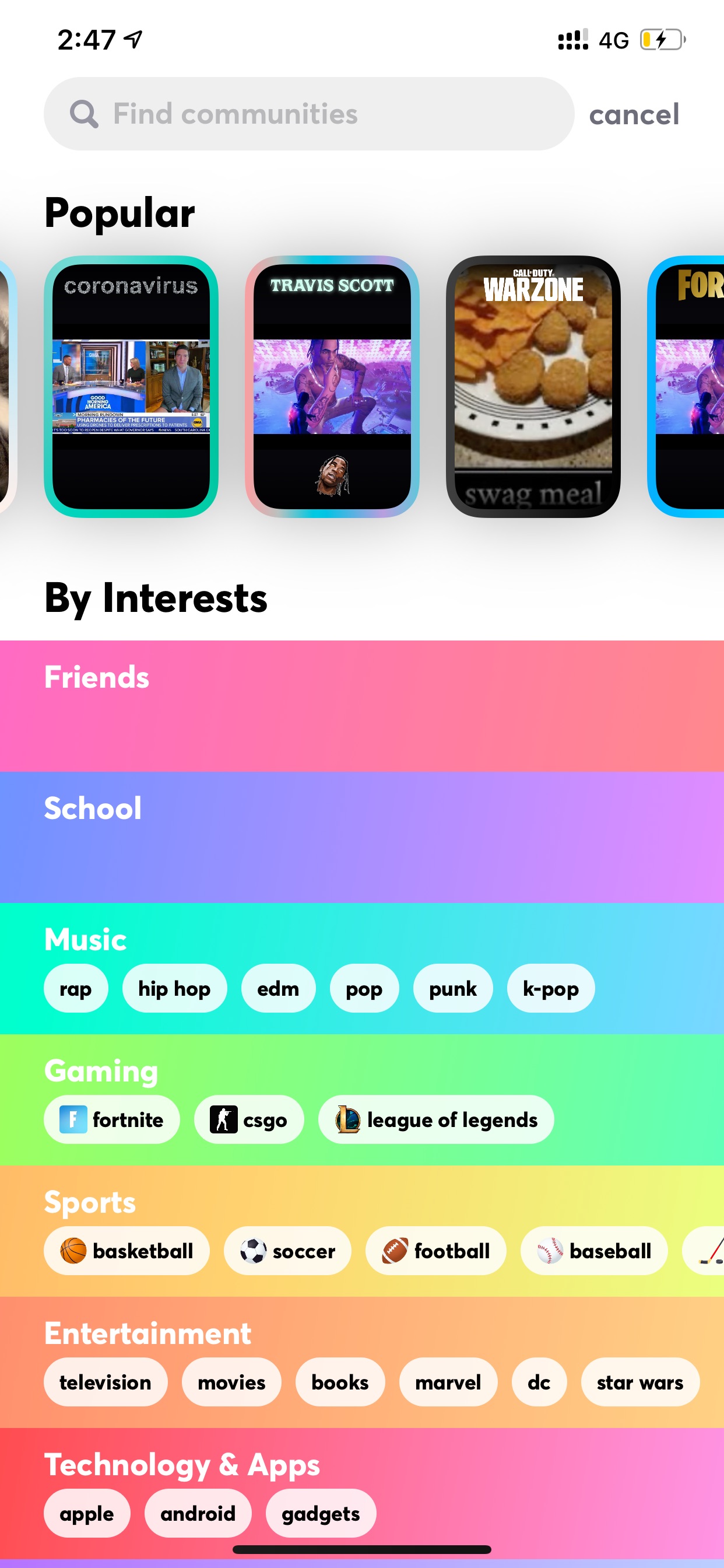Tap the baseball chip
Image resolution: width=724 pixels, height=1568 pixels.
(594, 1251)
